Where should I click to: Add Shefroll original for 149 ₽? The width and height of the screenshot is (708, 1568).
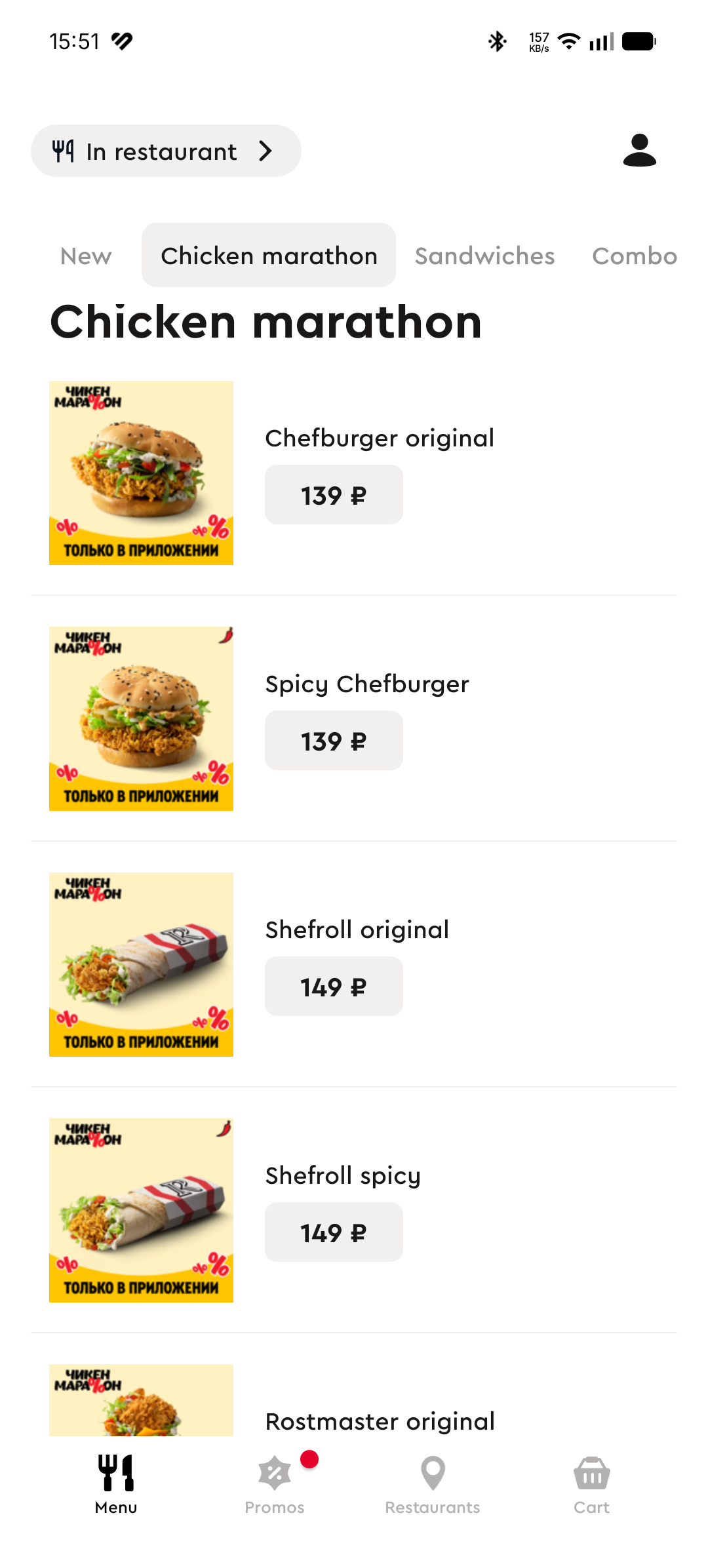click(x=334, y=987)
